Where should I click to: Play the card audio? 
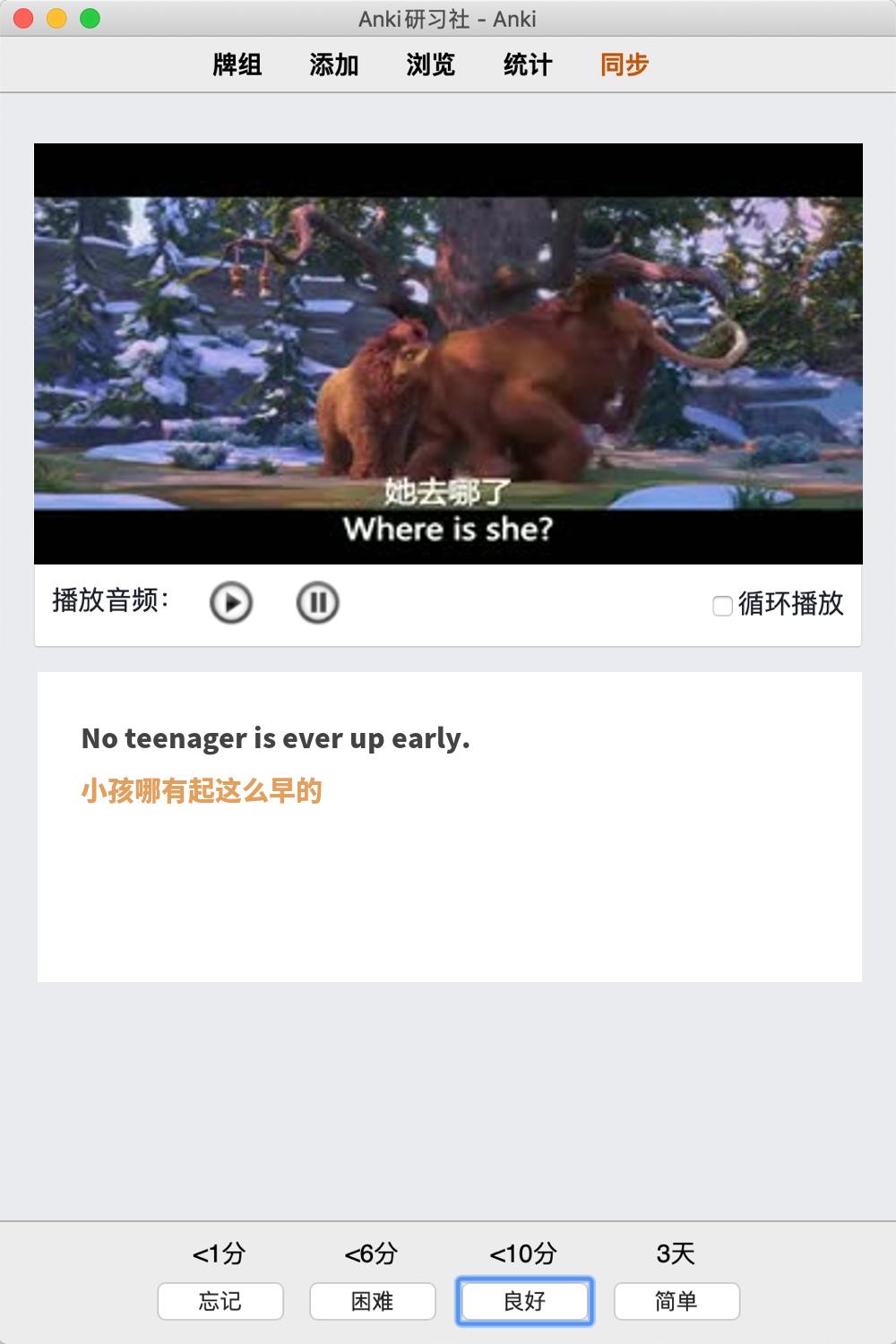point(231,602)
